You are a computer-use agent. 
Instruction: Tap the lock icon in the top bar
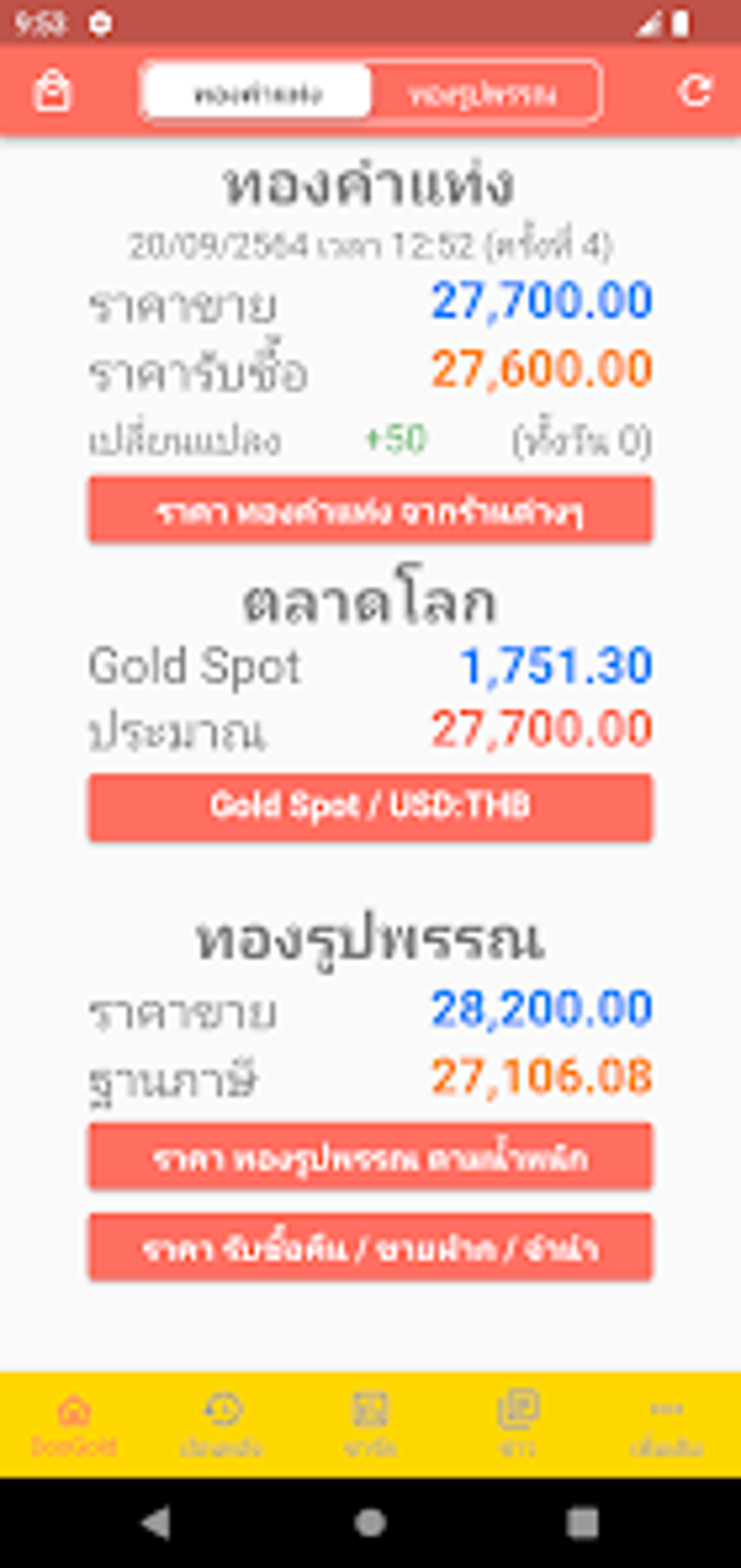(52, 90)
